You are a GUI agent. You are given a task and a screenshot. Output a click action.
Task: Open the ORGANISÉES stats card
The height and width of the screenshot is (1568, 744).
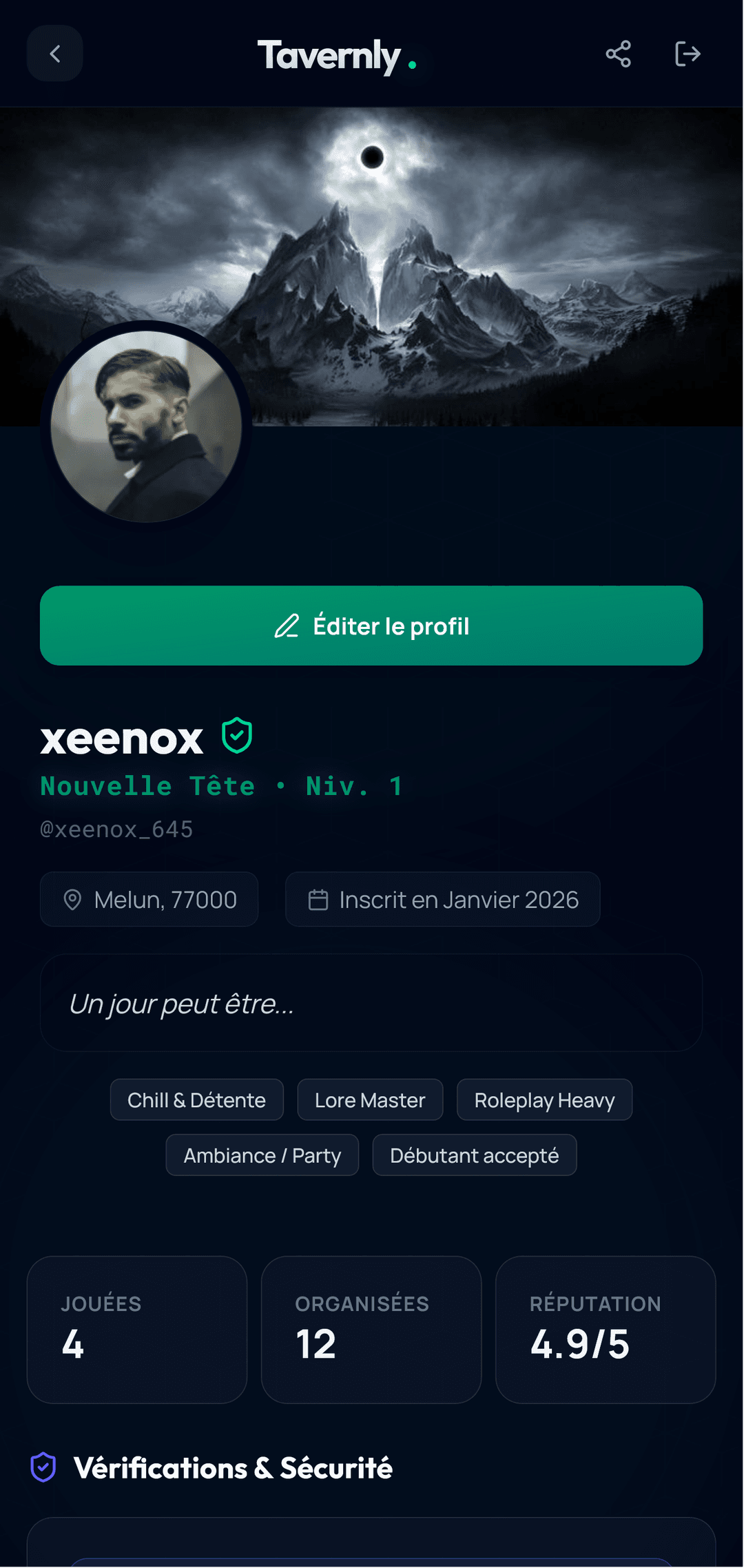(x=371, y=1328)
